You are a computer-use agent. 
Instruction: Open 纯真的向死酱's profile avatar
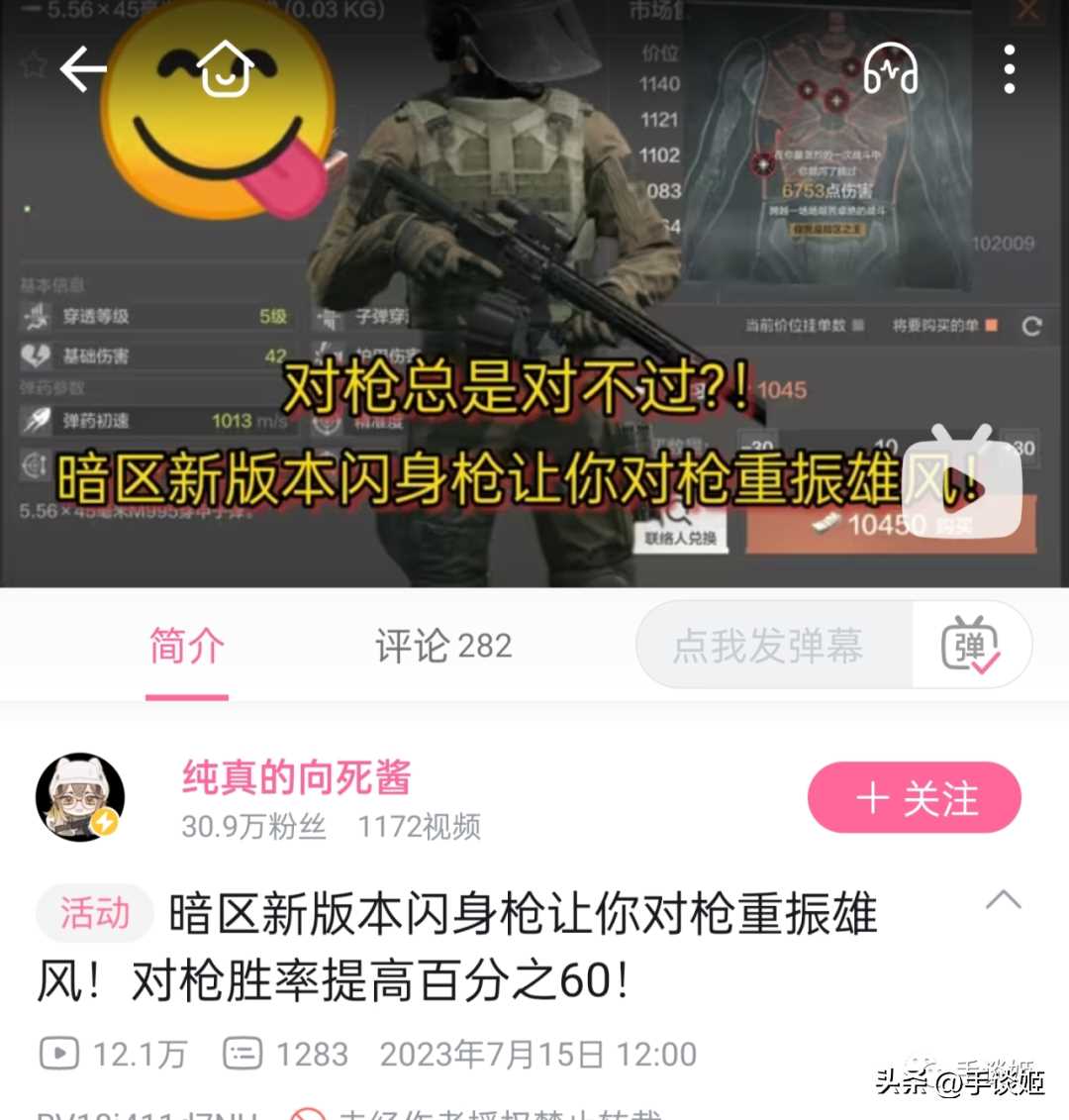pos(80,797)
